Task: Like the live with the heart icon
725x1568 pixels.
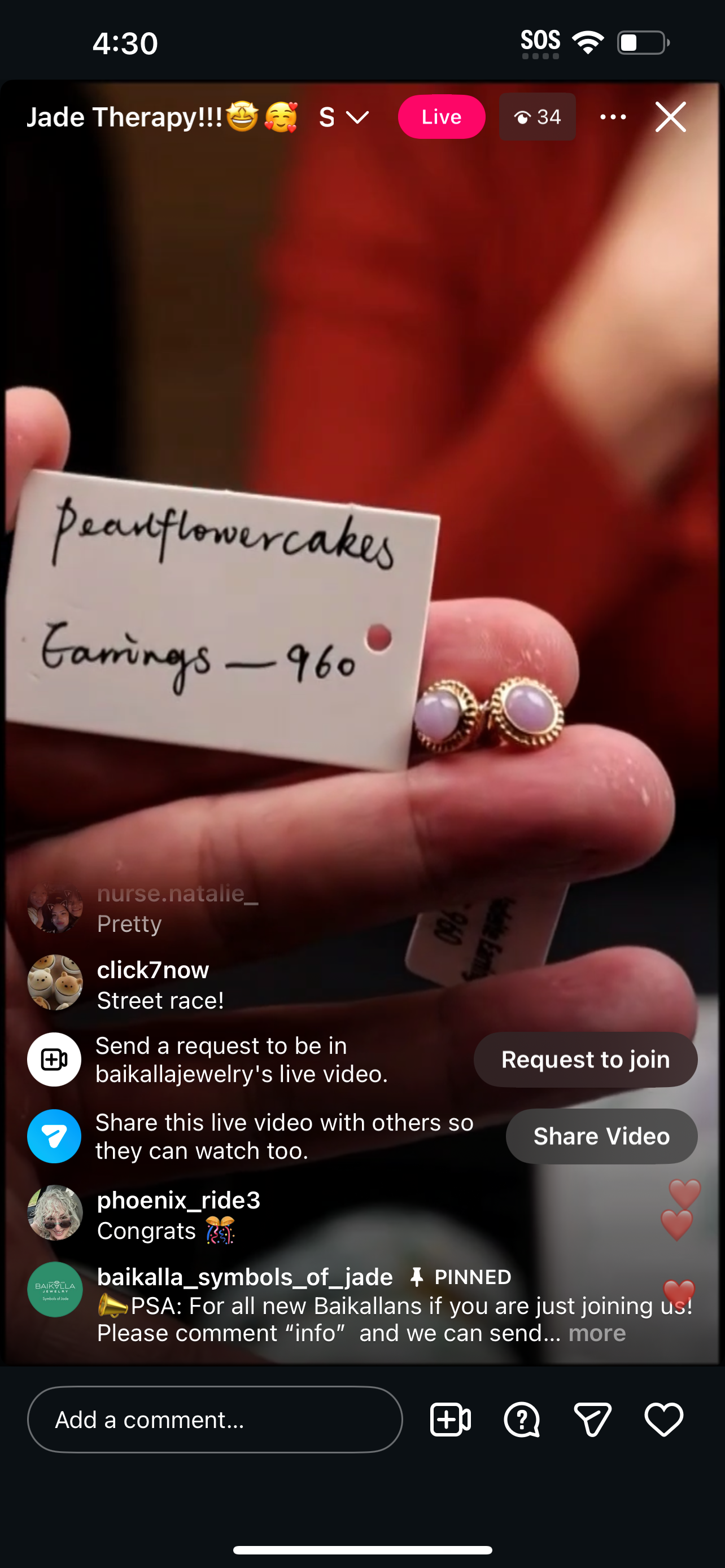Action: [x=663, y=1420]
